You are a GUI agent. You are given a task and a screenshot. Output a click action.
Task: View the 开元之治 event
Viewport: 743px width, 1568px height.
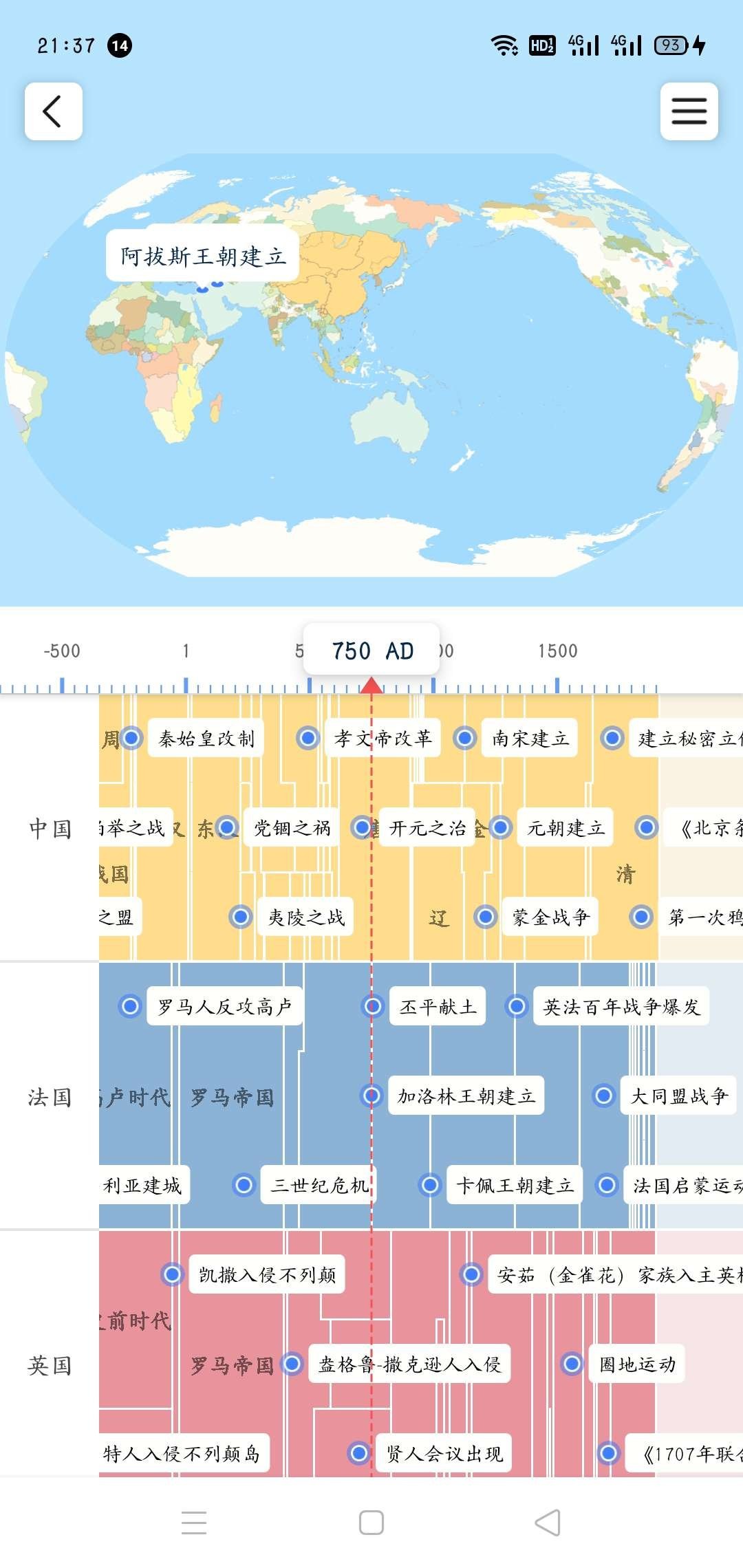tap(427, 827)
